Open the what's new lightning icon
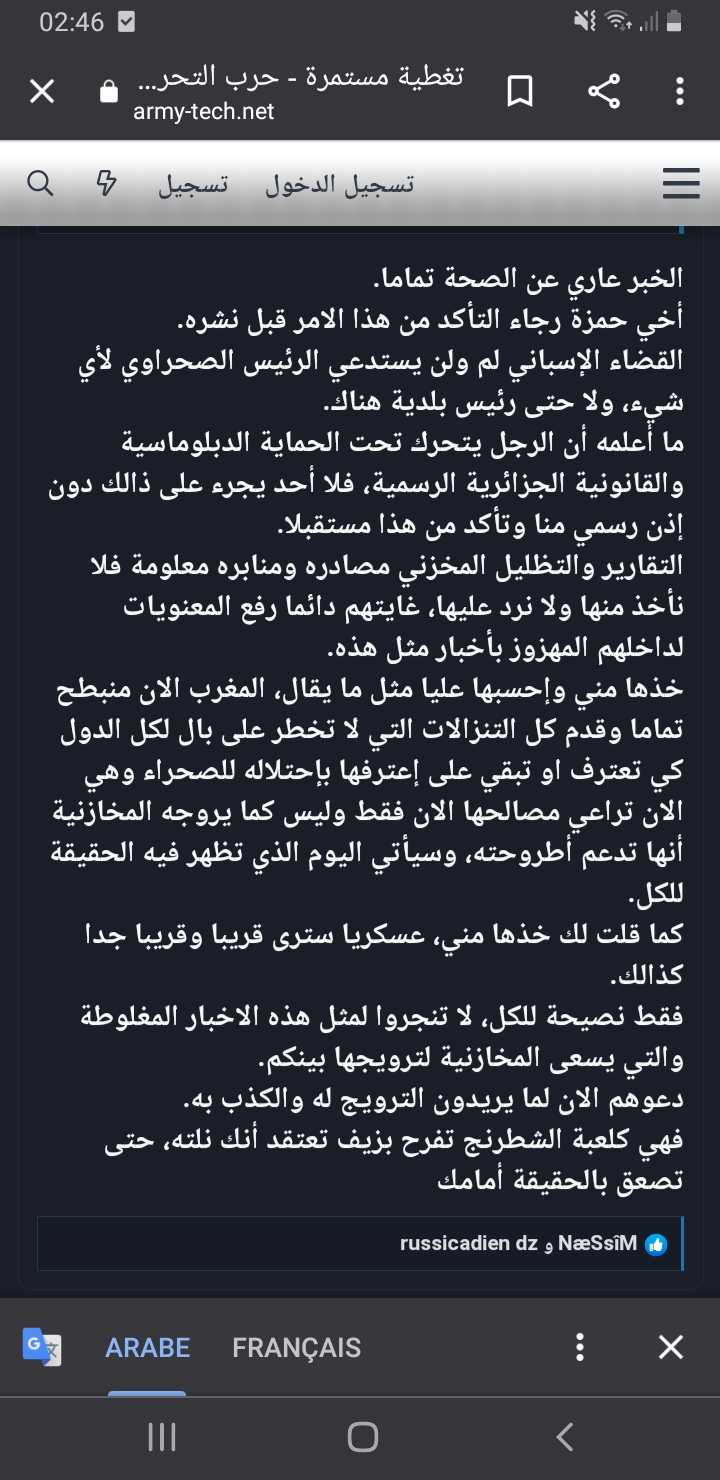Image resolution: width=720 pixels, height=1480 pixels. 106,184
